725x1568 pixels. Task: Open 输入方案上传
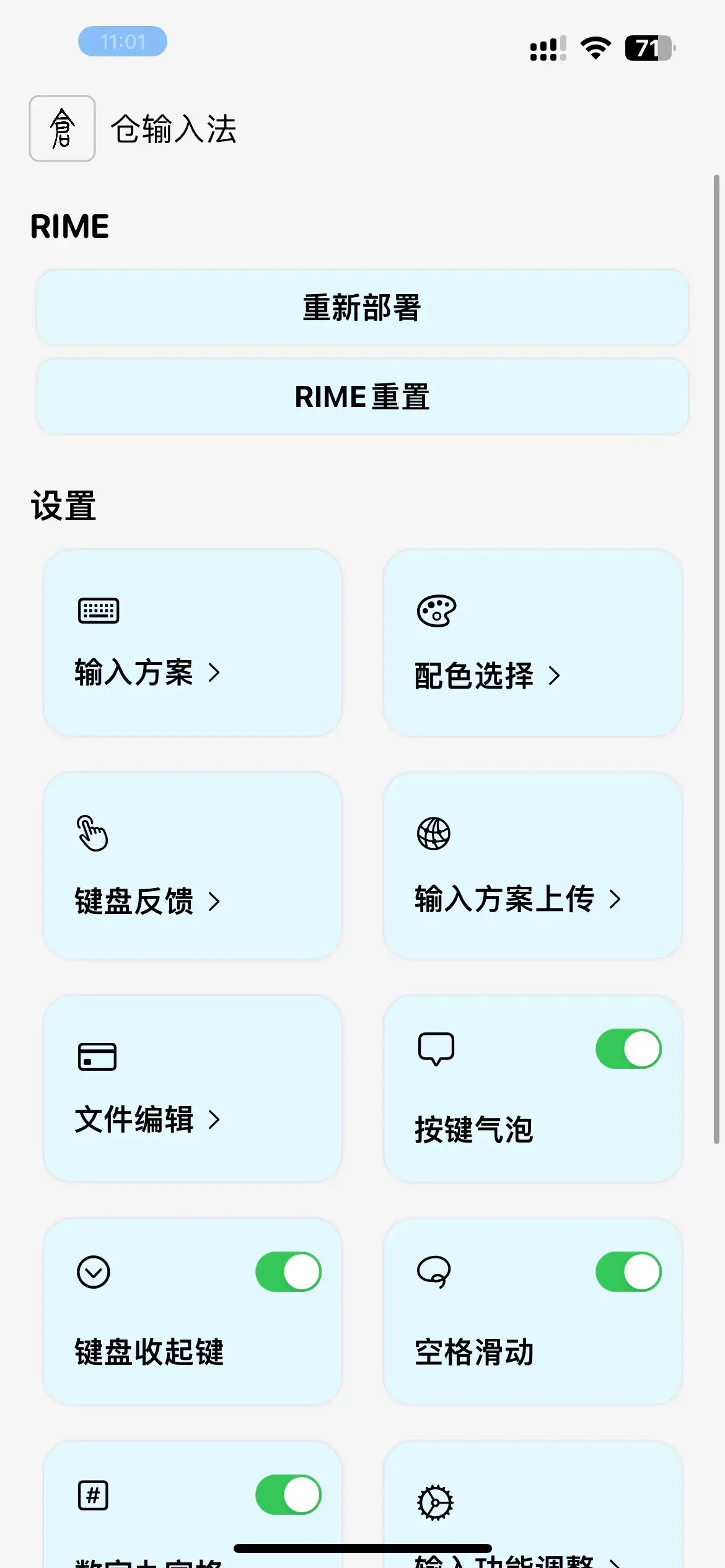(532, 866)
